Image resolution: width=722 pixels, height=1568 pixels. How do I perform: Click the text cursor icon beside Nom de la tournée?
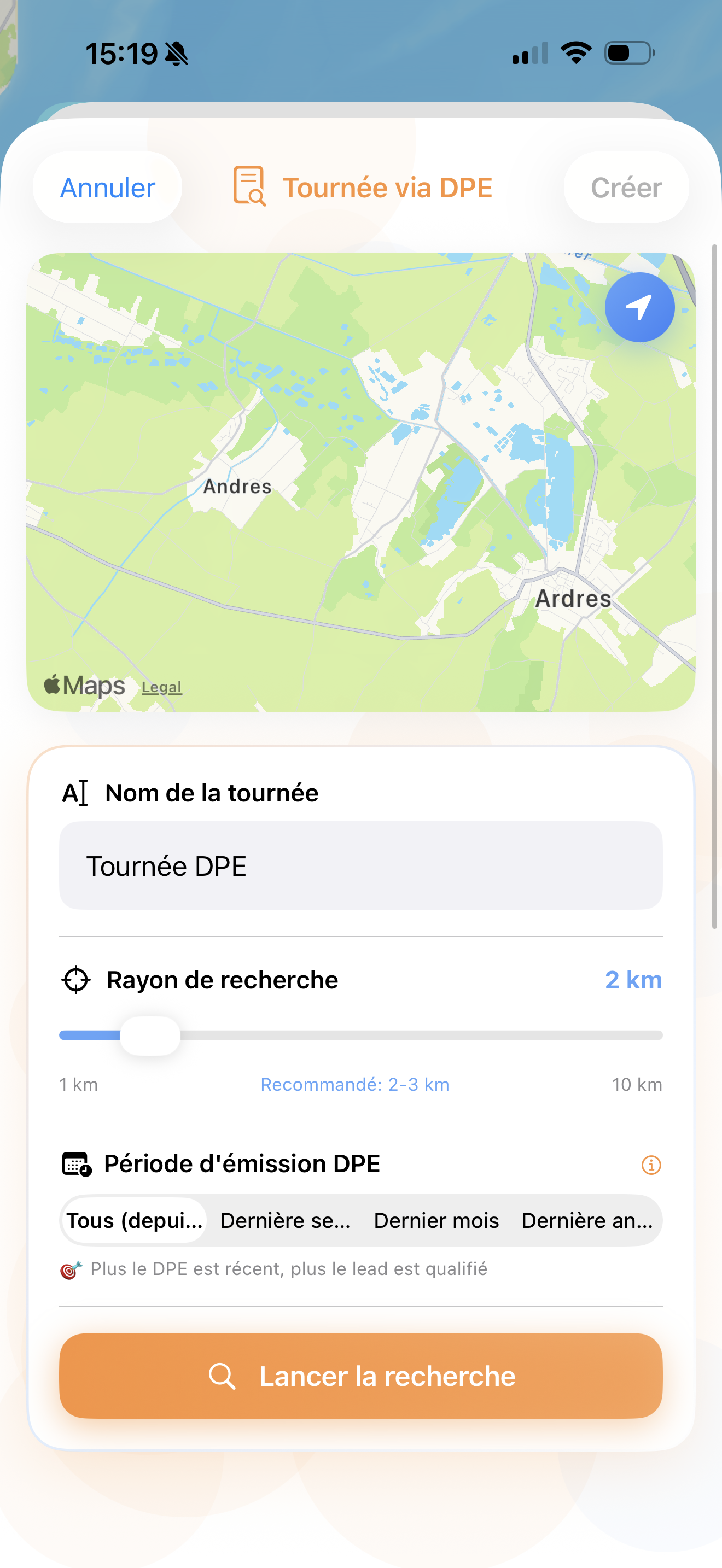tap(74, 793)
